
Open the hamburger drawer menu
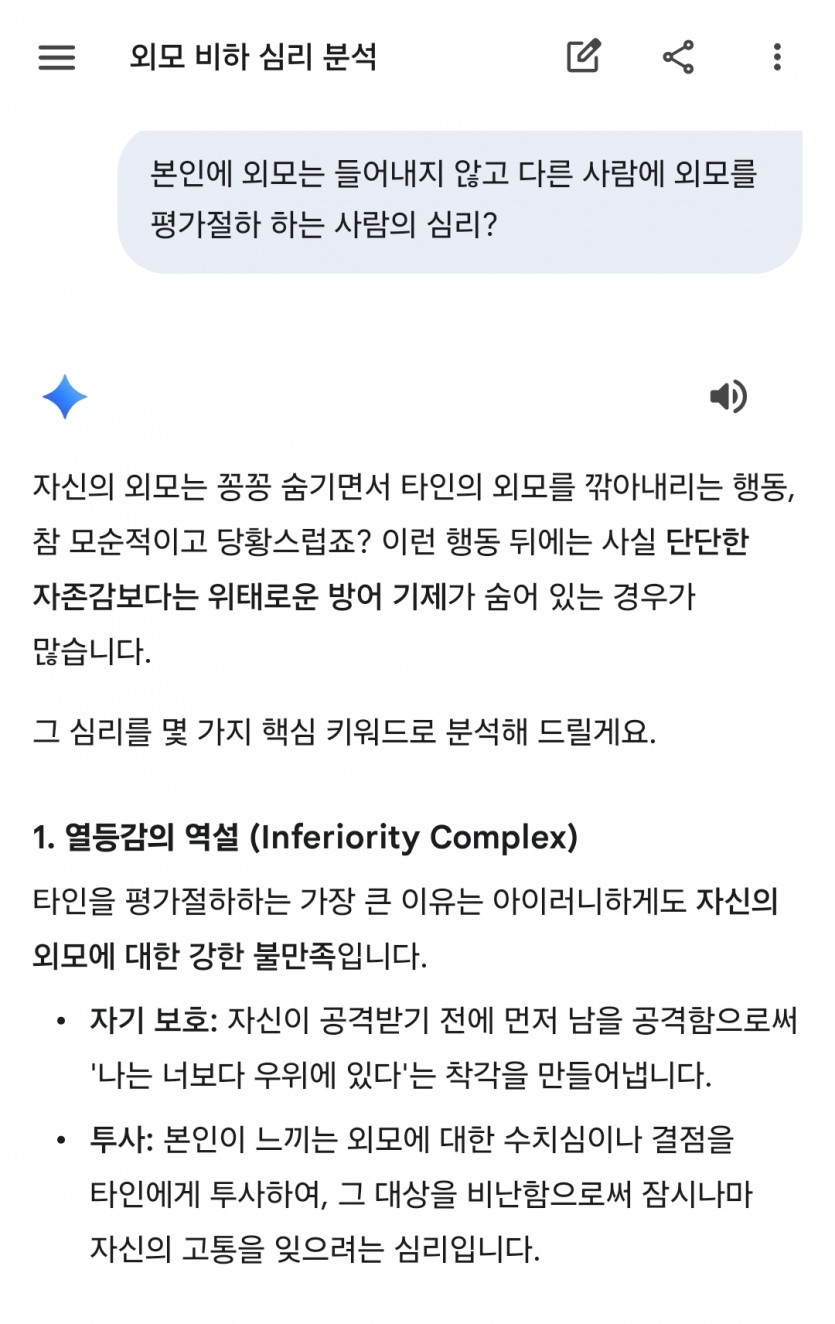(x=57, y=57)
